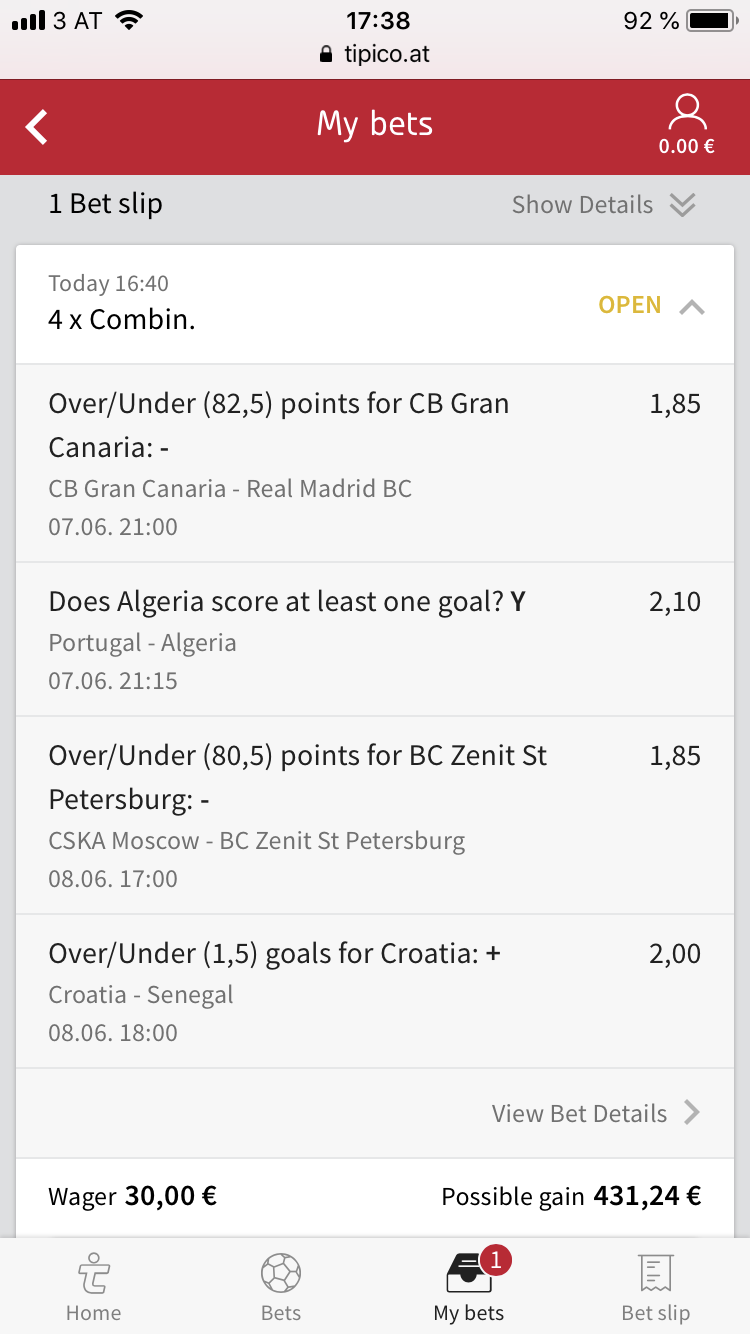This screenshot has height=1334, width=750.
Task: Go back using the header arrow
Action: coord(37,127)
